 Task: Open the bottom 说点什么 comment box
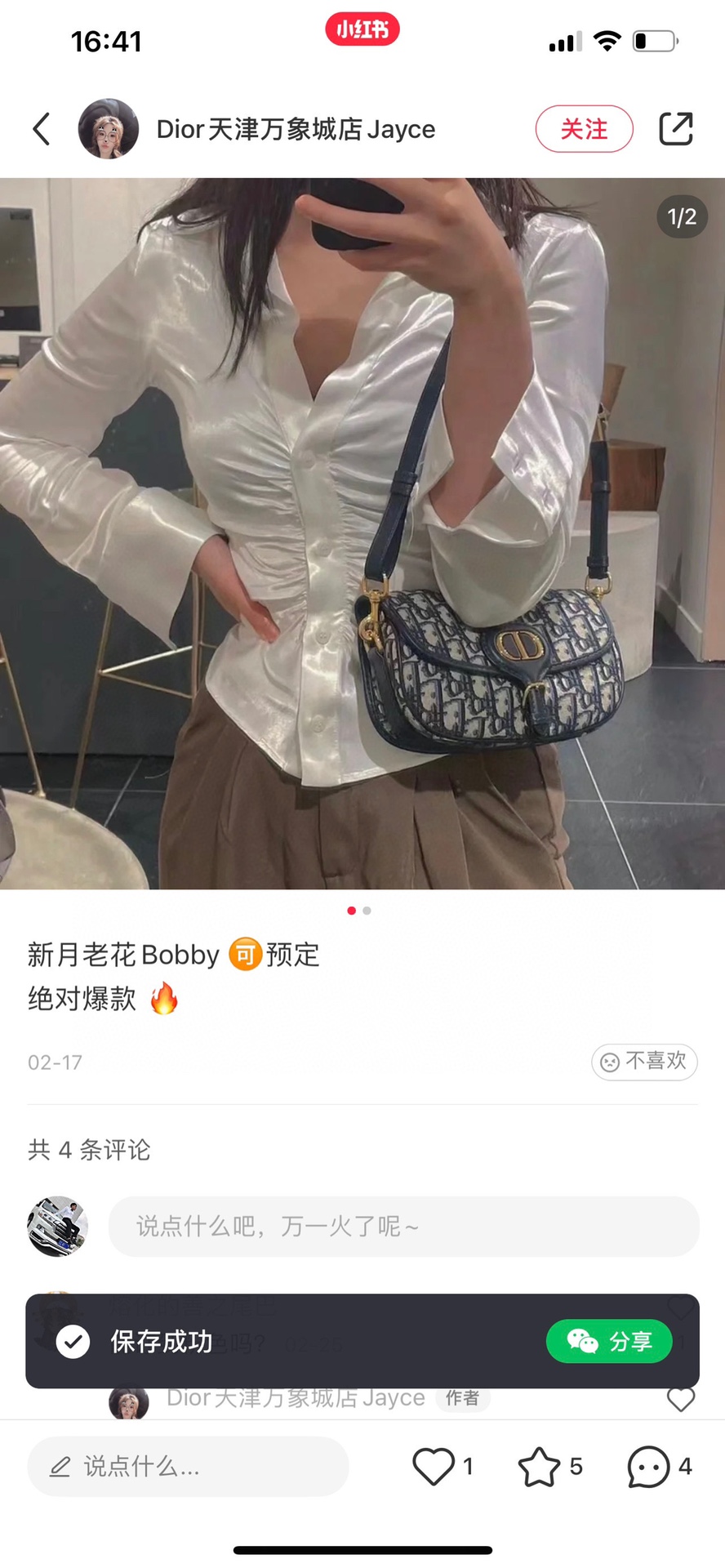(x=188, y=1466)
